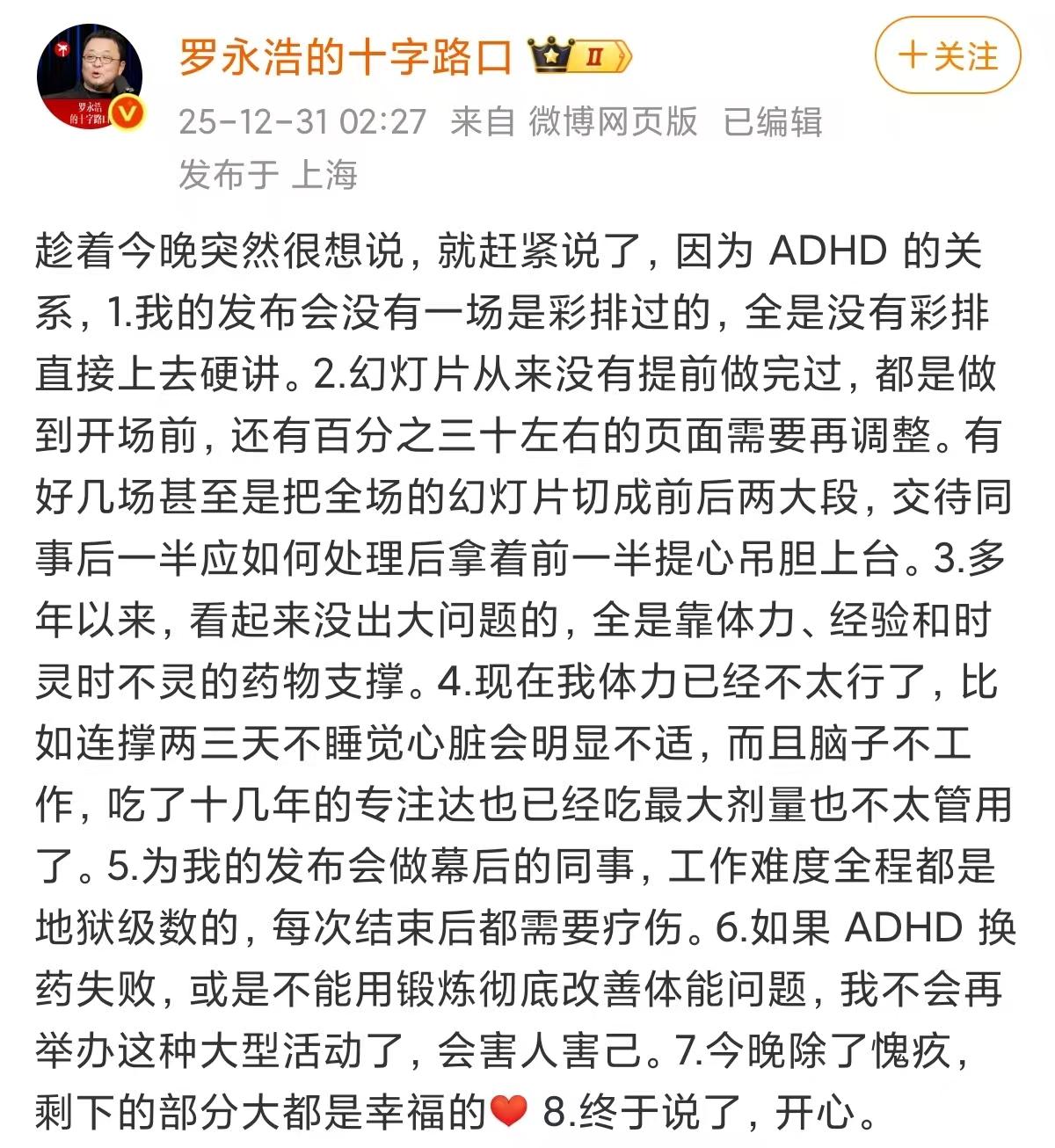The image size is (1055, 1148).
Task: Open 罗永浩的十字路口 profile avatar
Action: point(89,76)
